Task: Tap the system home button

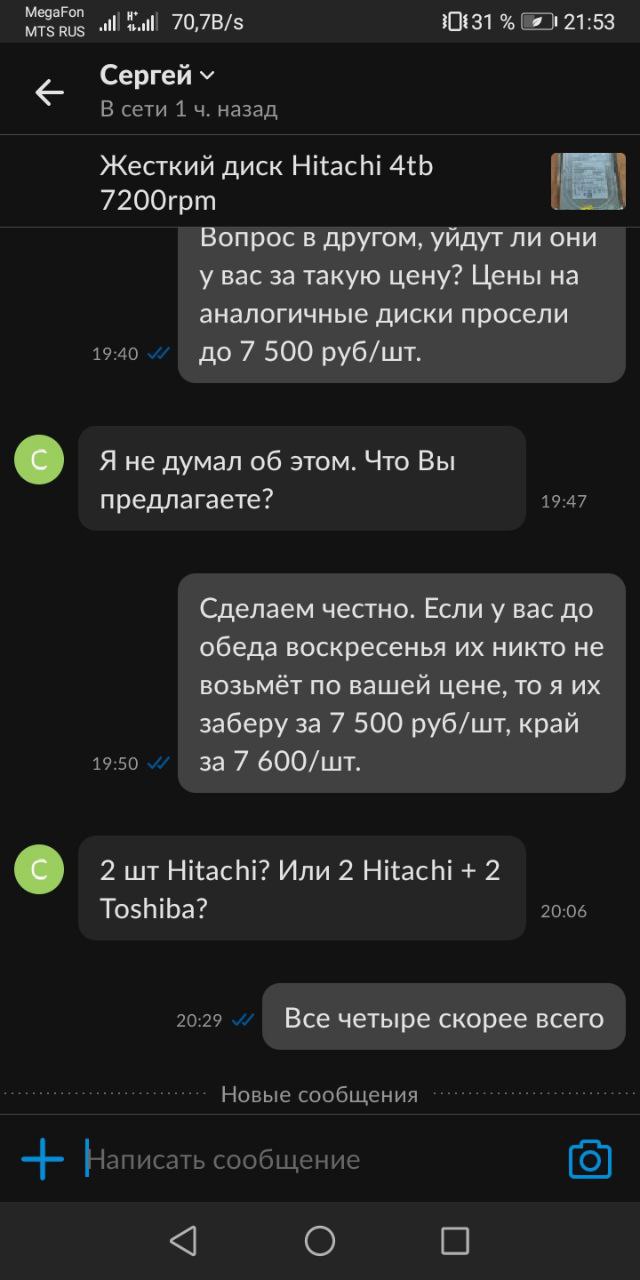Action: [x=320, y=1241]
